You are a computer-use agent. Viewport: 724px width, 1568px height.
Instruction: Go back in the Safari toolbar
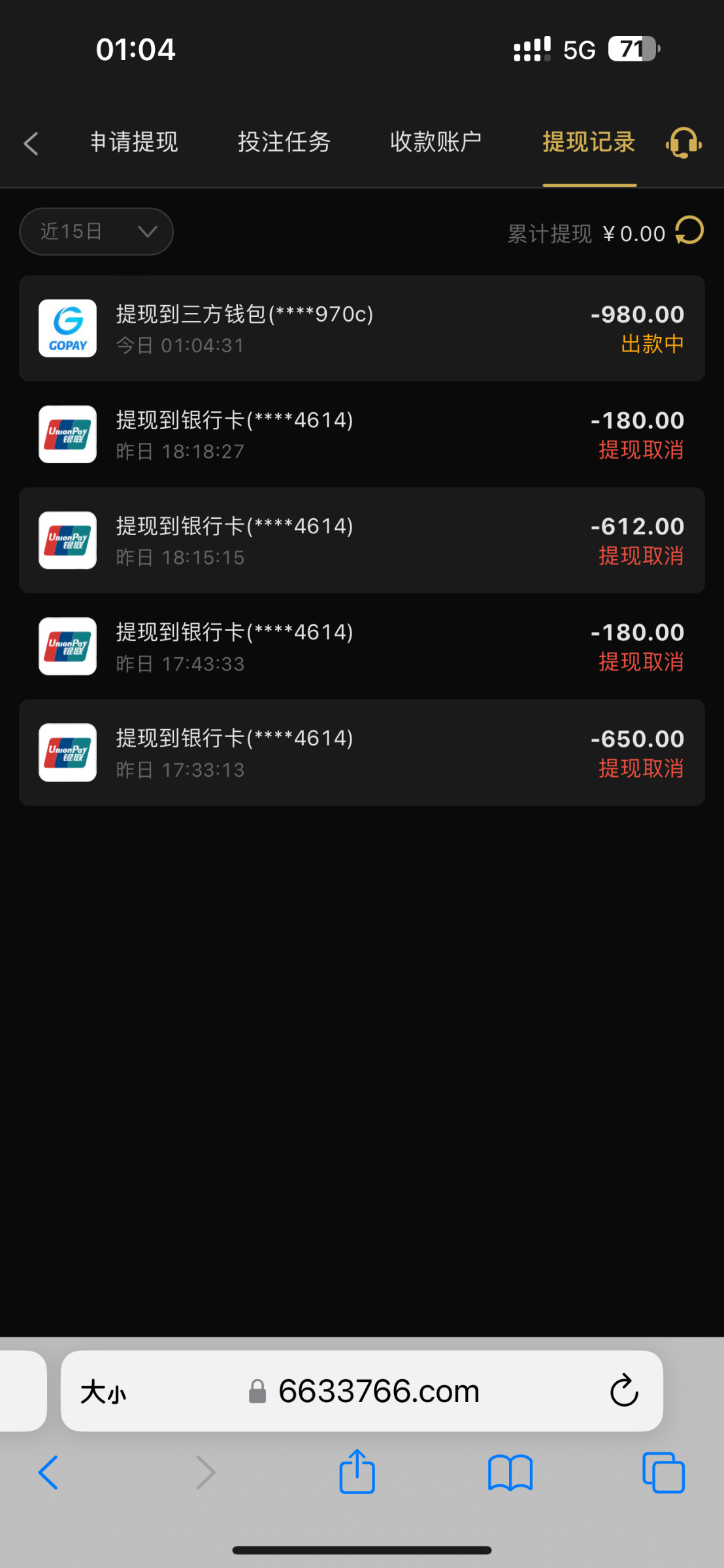(x=48, y=1473)
